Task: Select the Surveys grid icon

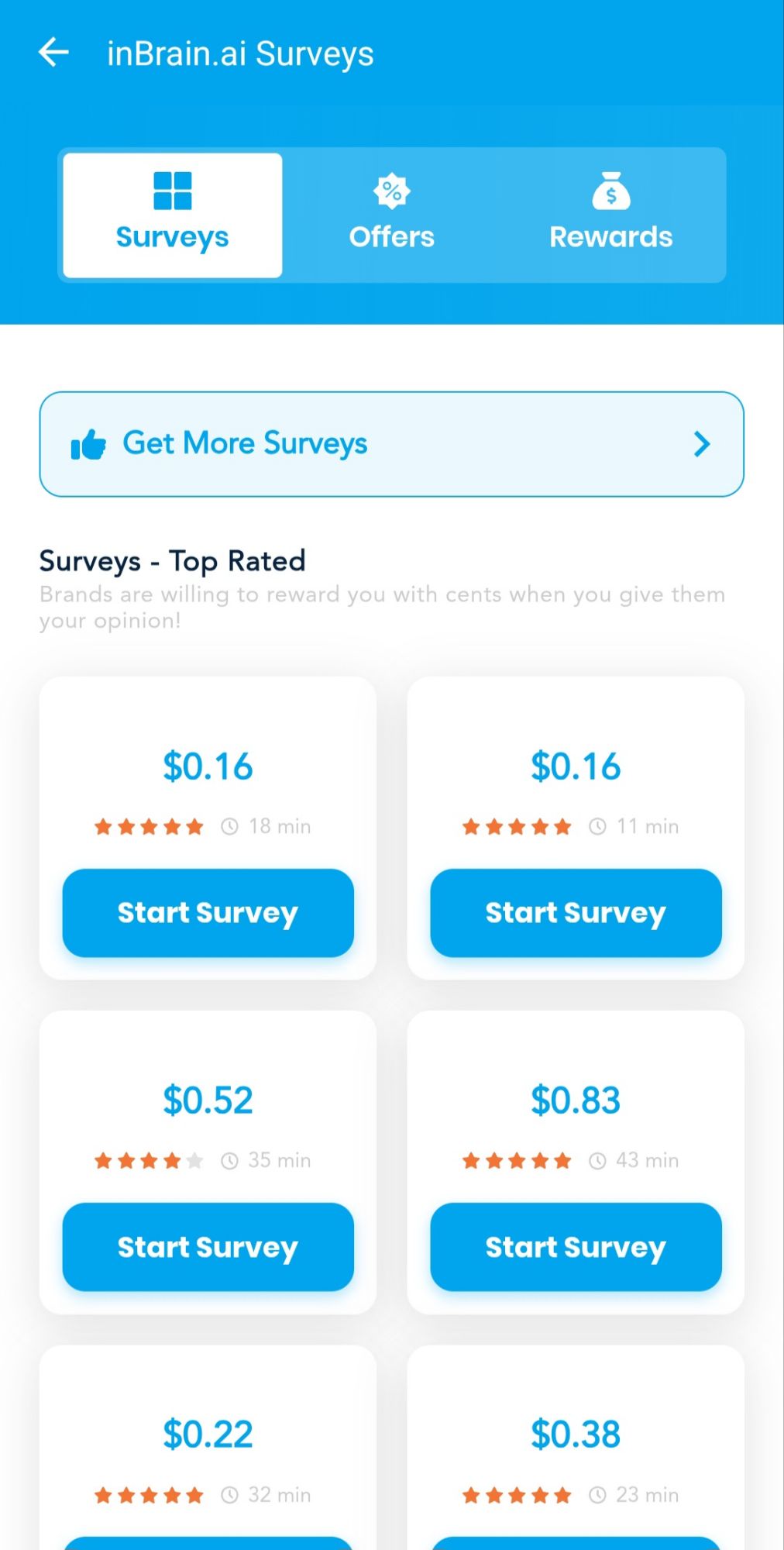Action: [172, 191]
